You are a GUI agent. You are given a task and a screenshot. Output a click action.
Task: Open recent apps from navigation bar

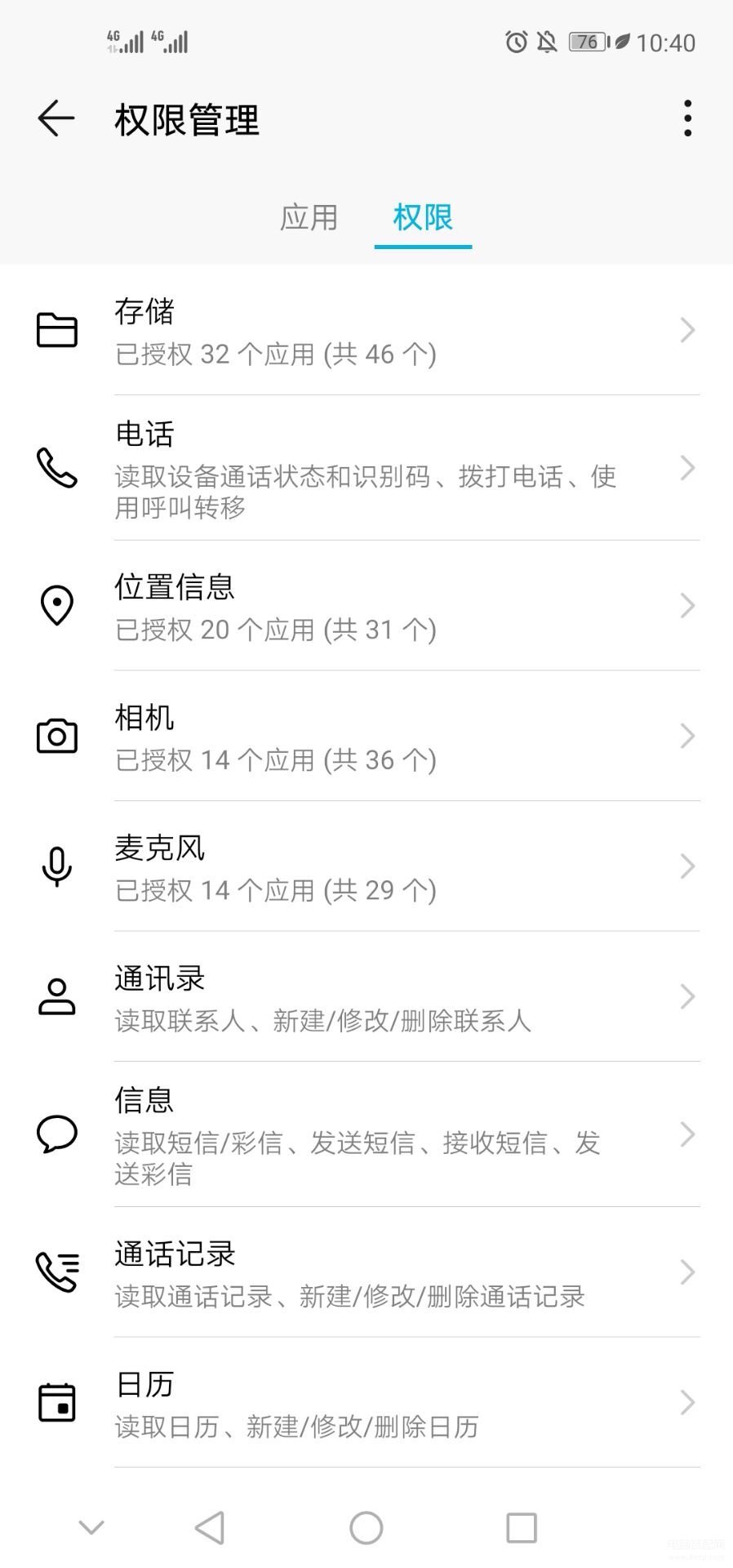pyautogui.click(x=522, y=1527)
